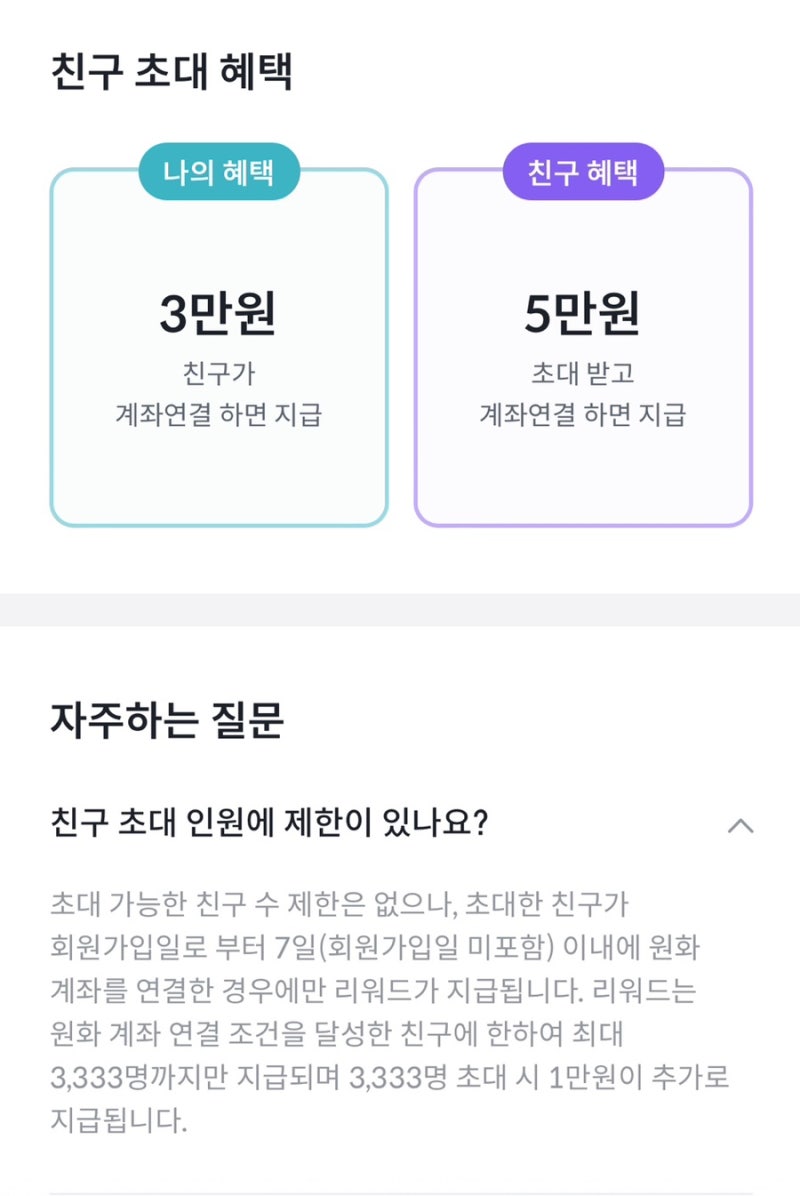Click the gray divider band between sections
The height and width of the screenshot is (1196, 800).
pyautogui.click(x=400, y=610)
